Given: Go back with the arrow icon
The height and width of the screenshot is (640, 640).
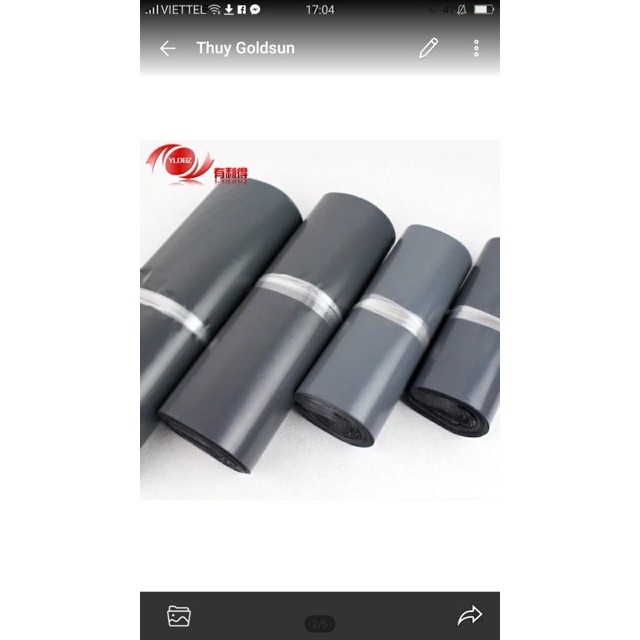Looking at the screenshot, I should 167,48.
